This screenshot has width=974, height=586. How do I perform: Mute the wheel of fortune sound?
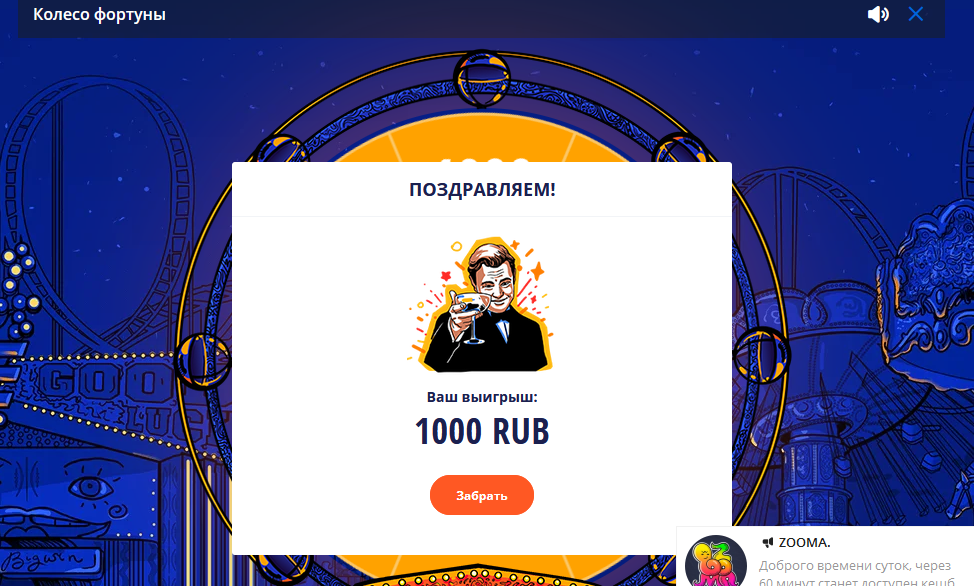[x=878, y=14]
